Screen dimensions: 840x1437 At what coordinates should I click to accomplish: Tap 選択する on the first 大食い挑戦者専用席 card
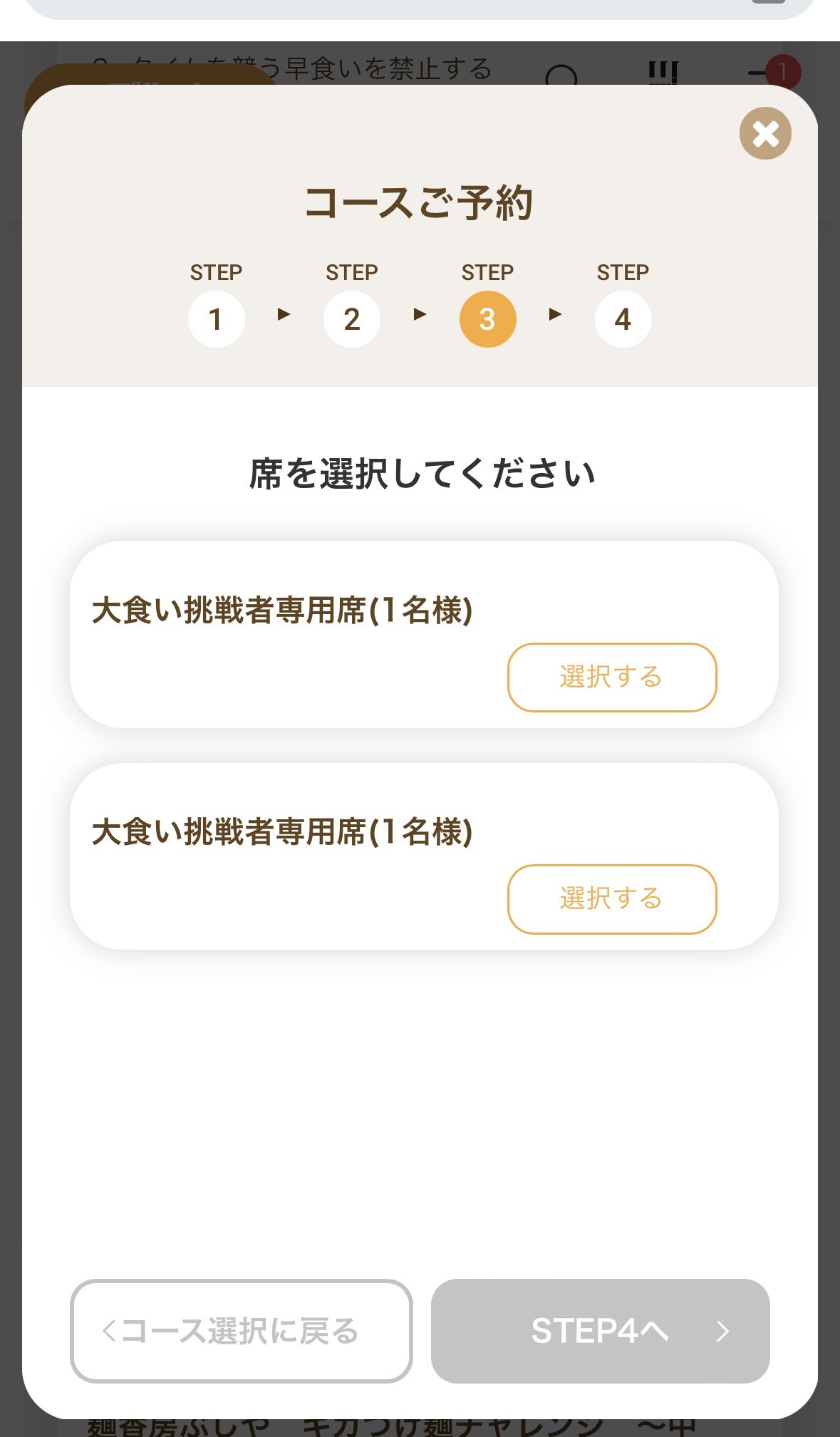pyautogui.click(x=611, y=677)
